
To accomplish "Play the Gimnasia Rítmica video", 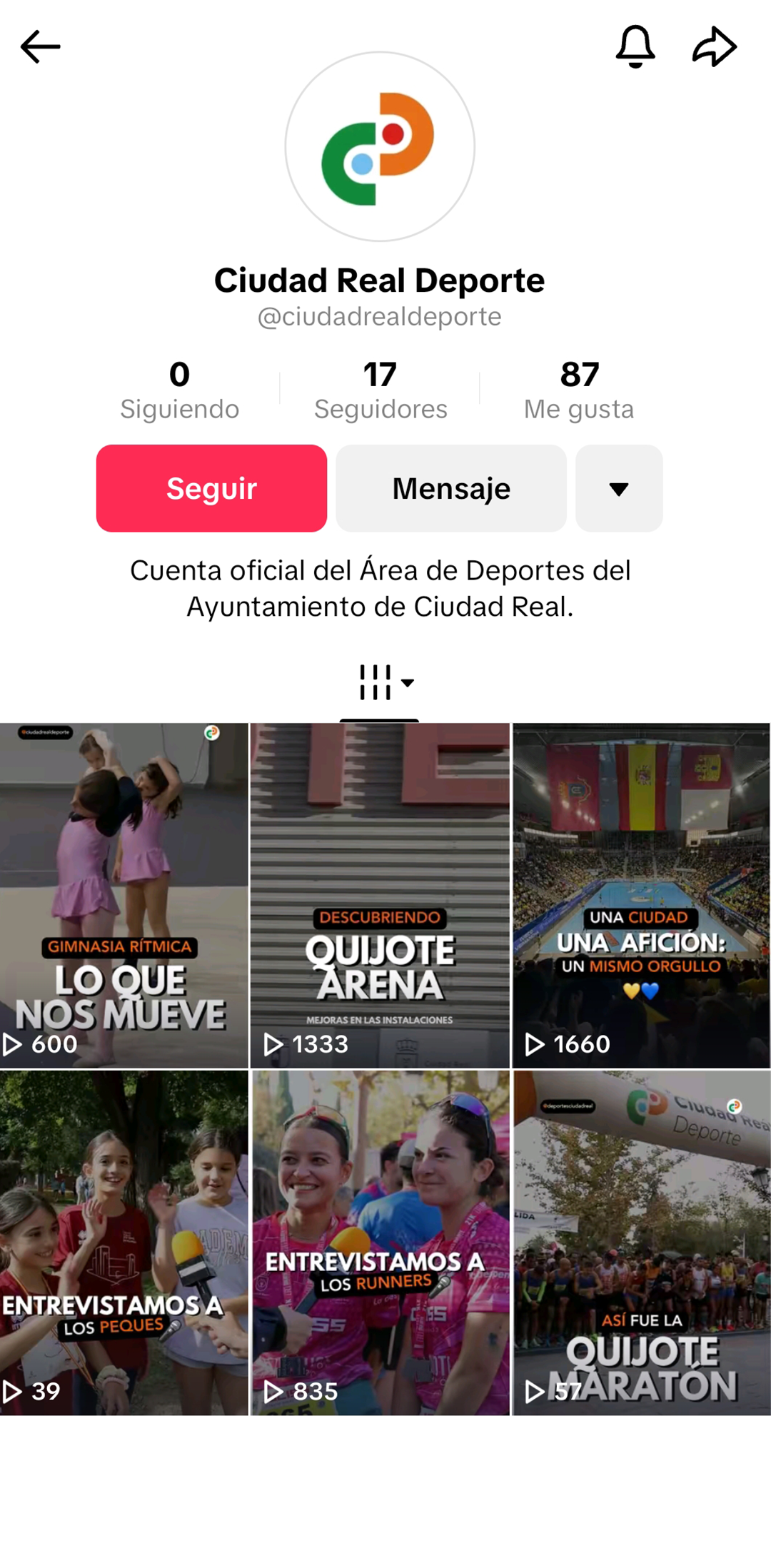I will click(124, 895).
